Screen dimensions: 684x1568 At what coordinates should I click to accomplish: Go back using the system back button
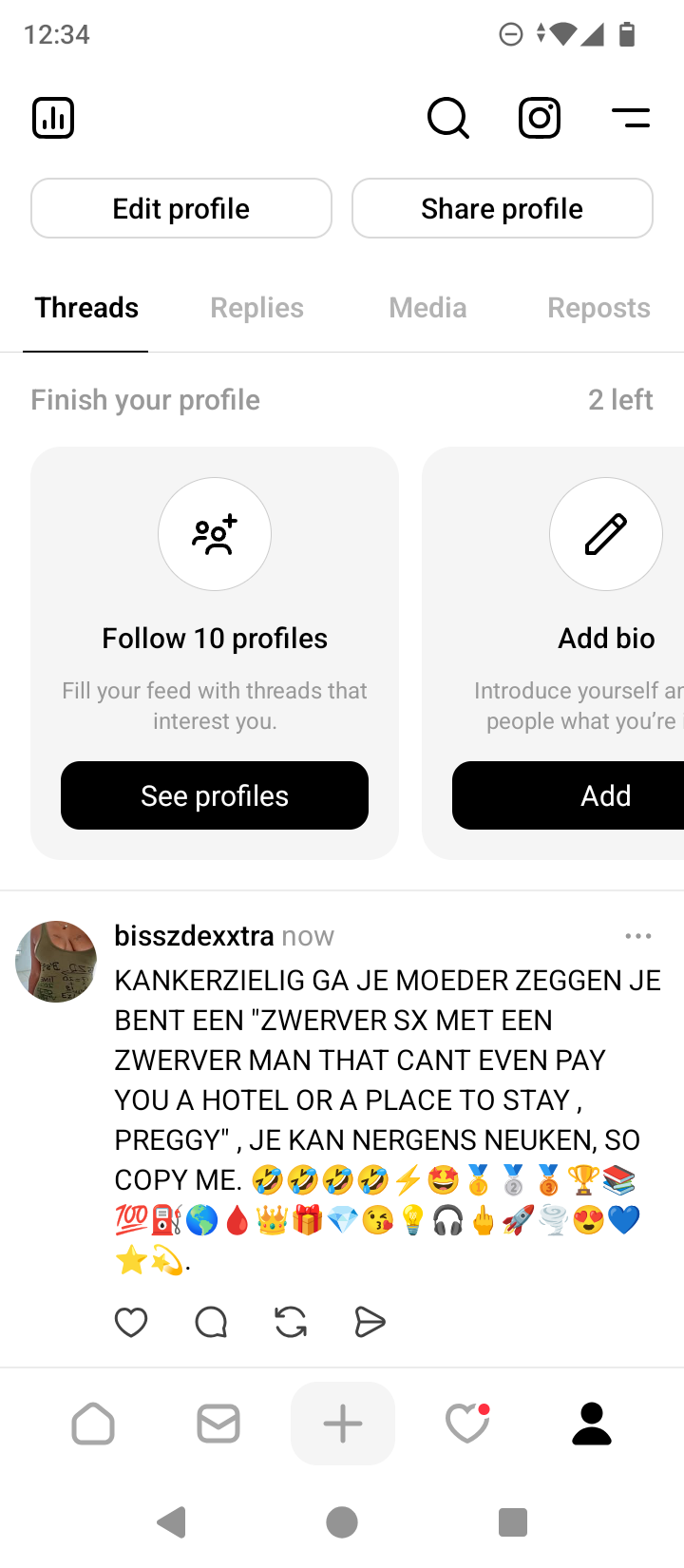pos(172,1522)
